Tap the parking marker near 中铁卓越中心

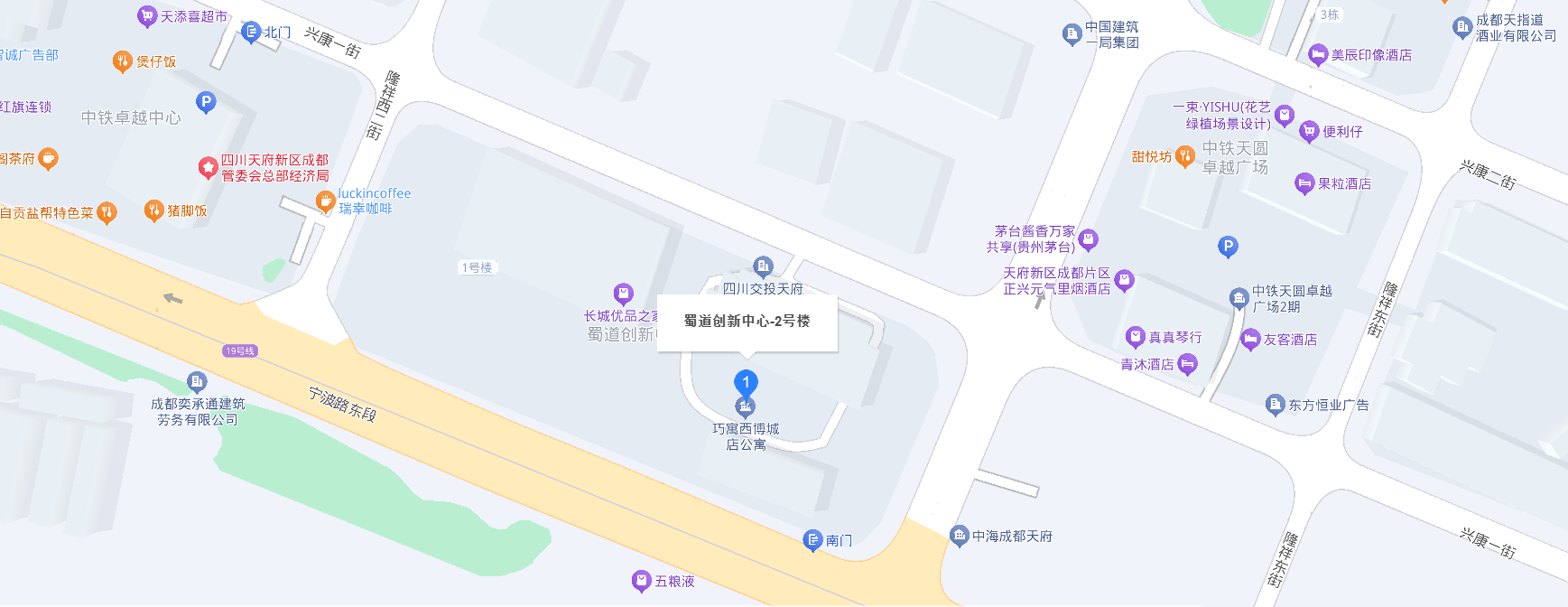tap(206, 102)
